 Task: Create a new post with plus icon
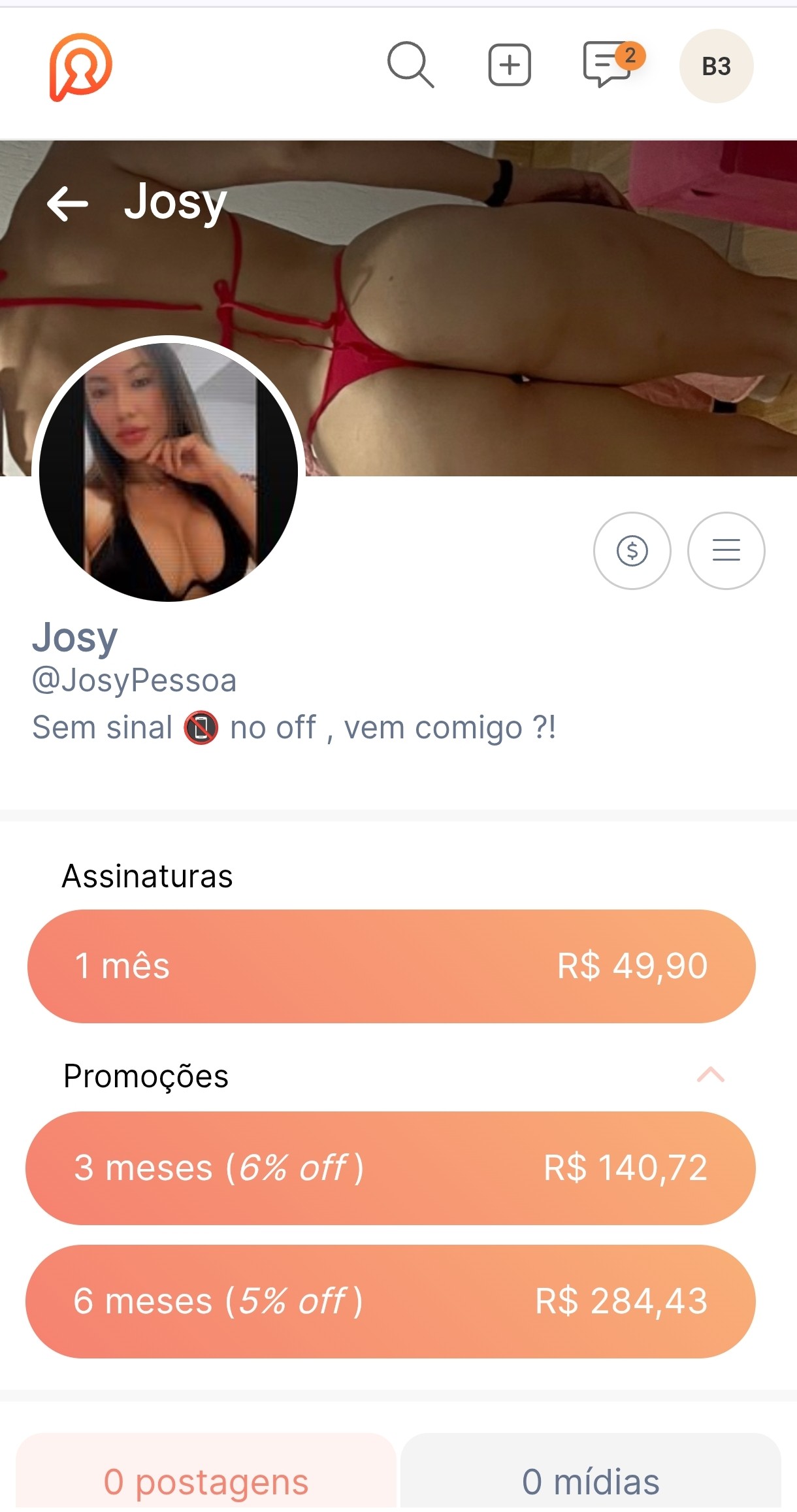click(510, 65)
